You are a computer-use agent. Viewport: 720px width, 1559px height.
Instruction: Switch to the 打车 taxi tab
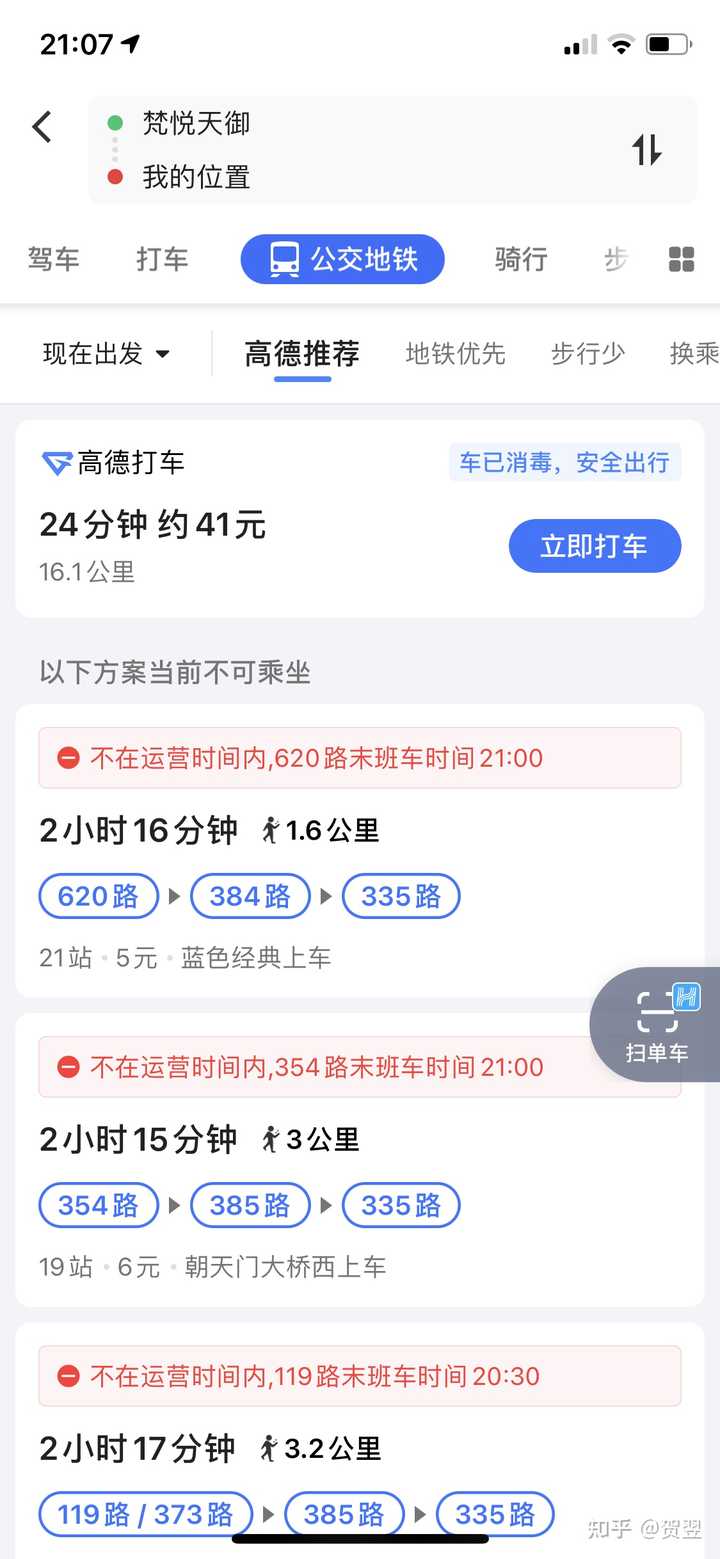pyautogui.click(x=162, y=259)
